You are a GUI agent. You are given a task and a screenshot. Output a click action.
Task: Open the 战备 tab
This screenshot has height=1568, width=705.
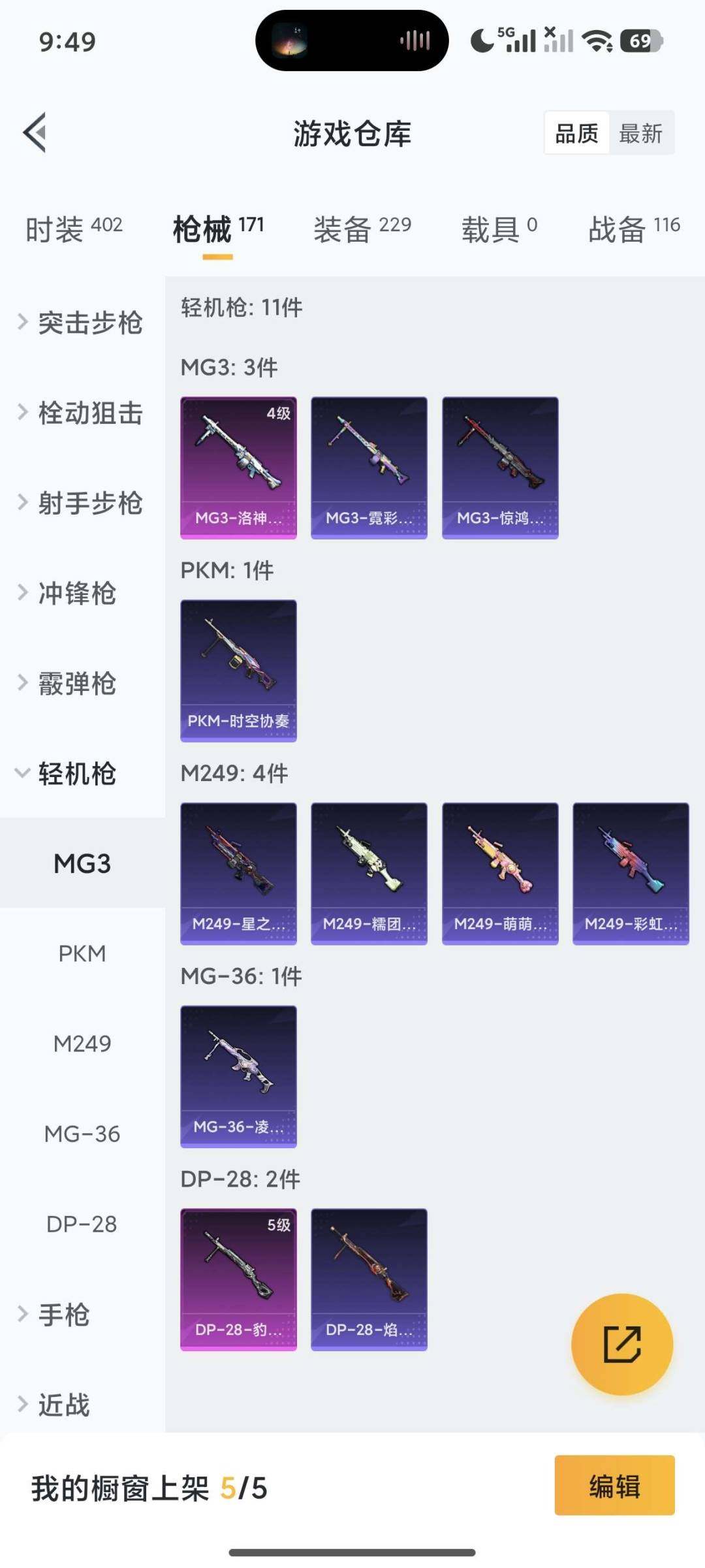(634, 229)
